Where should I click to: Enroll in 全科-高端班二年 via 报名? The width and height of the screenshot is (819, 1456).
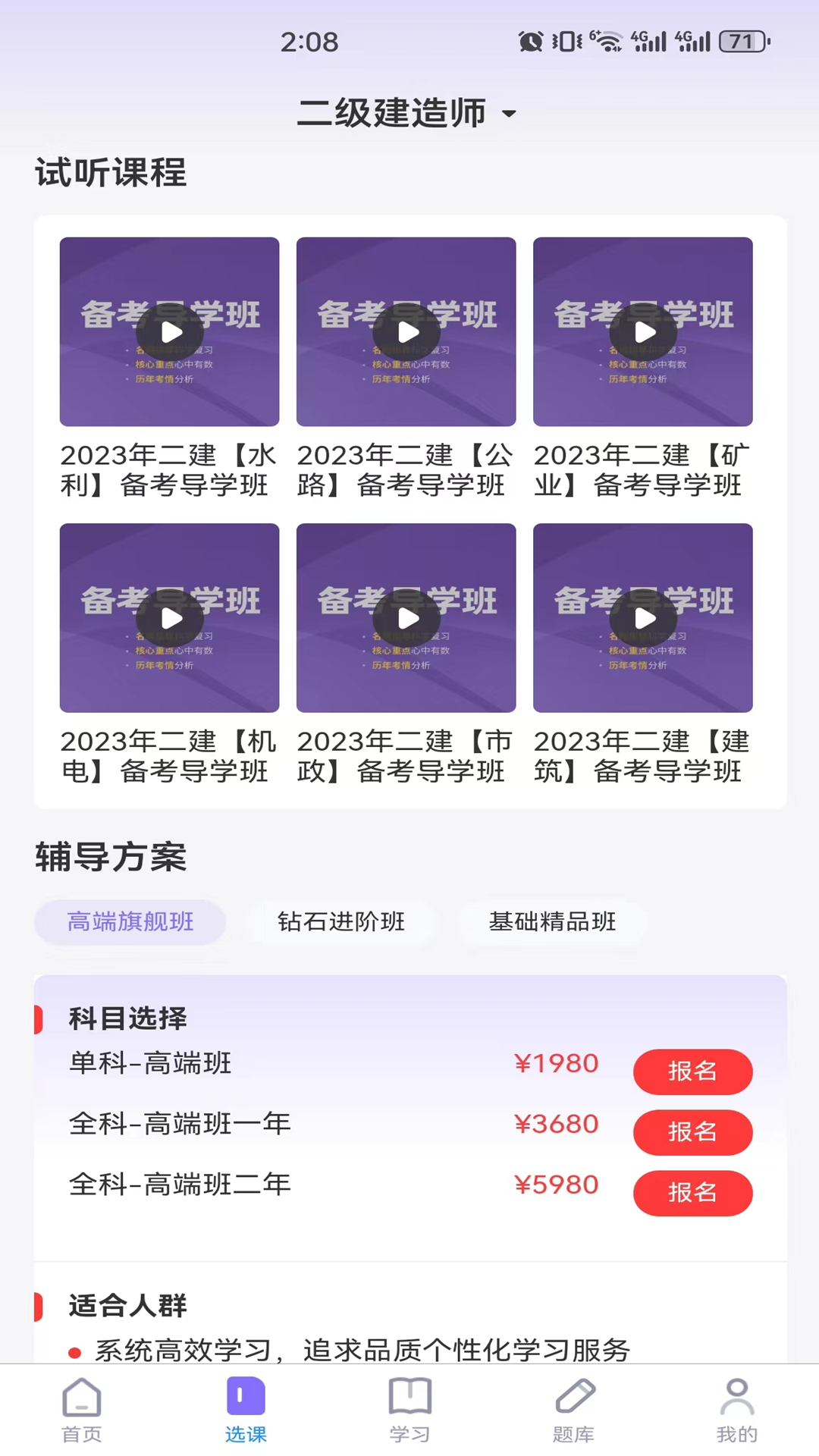coord(692,1193)
